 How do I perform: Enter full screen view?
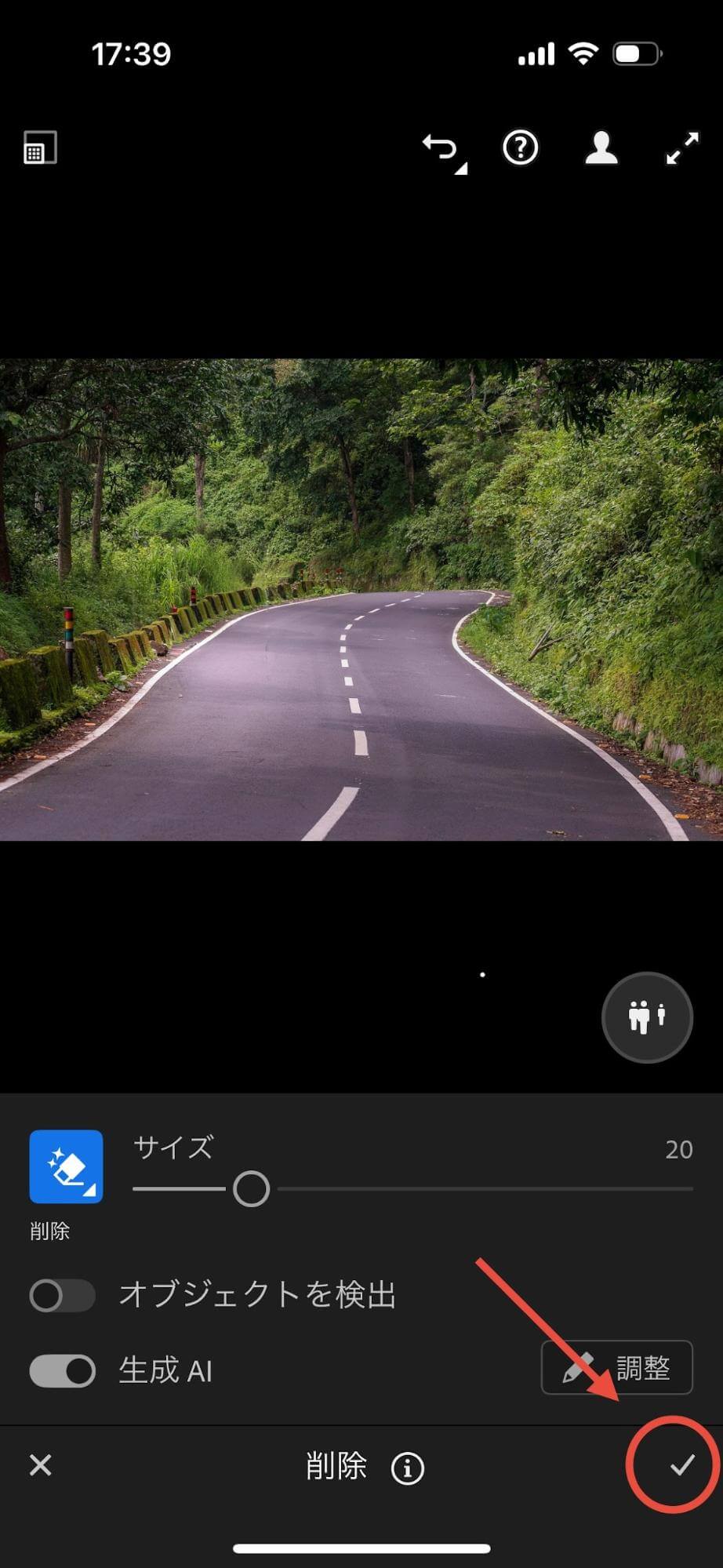[682, 147]
